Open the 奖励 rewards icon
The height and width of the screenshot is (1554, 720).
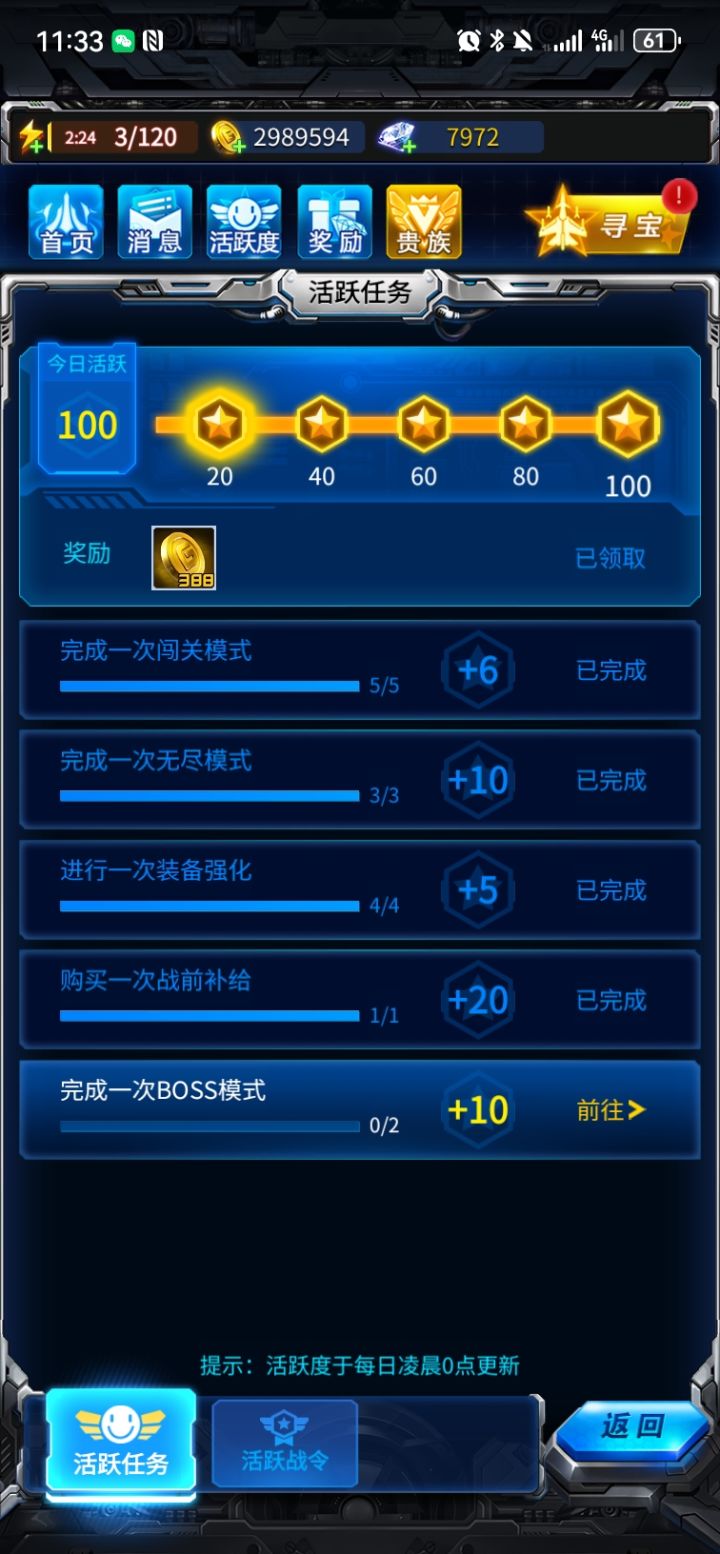click(x=334, y=221)
